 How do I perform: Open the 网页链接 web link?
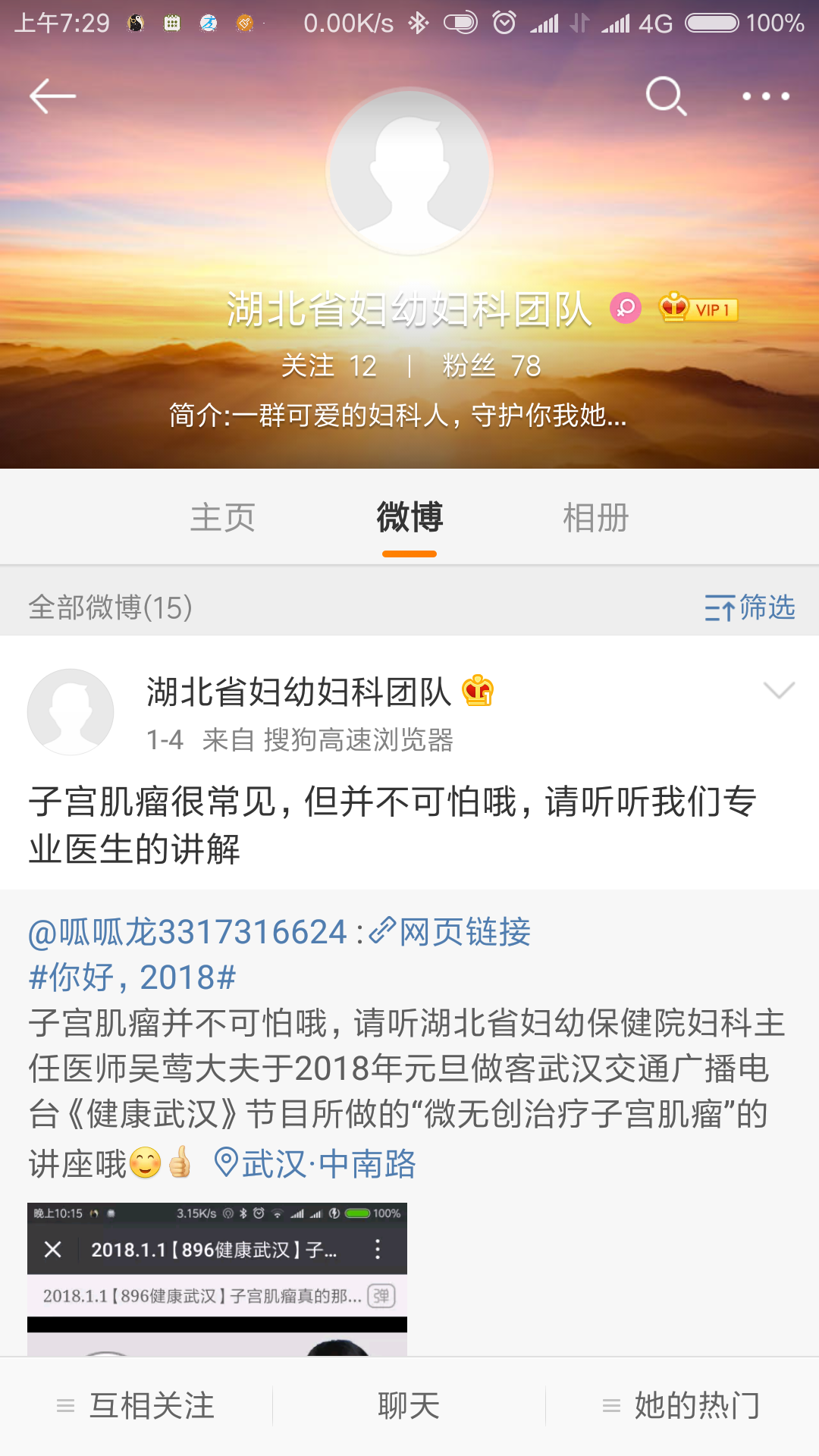[450, 932]
